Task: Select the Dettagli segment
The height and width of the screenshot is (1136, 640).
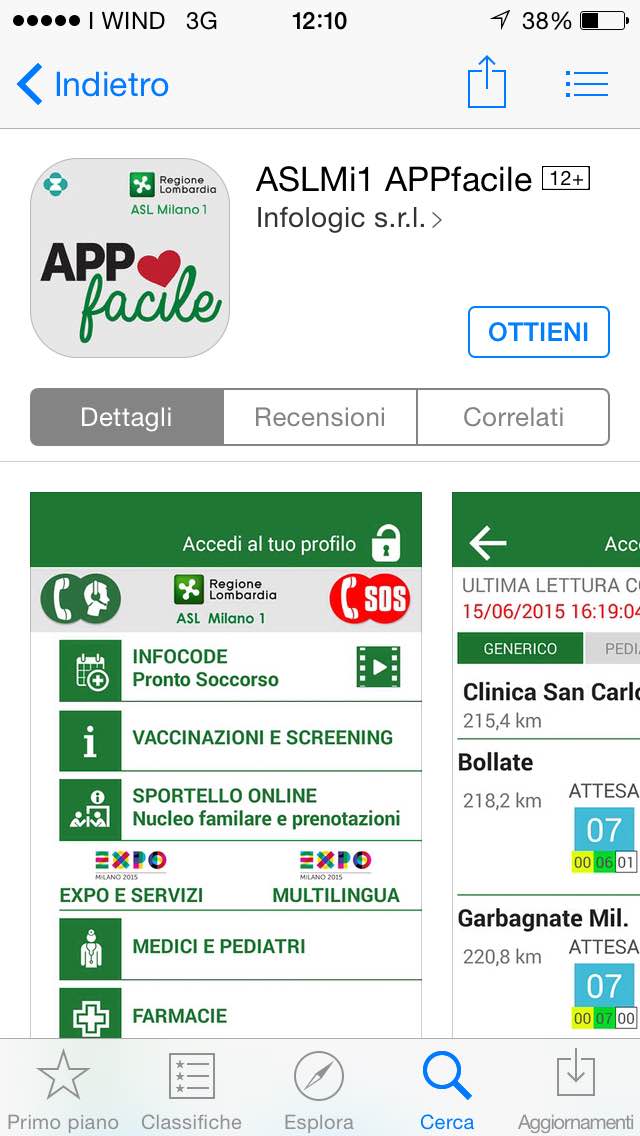Action: (x=126, y=417)
